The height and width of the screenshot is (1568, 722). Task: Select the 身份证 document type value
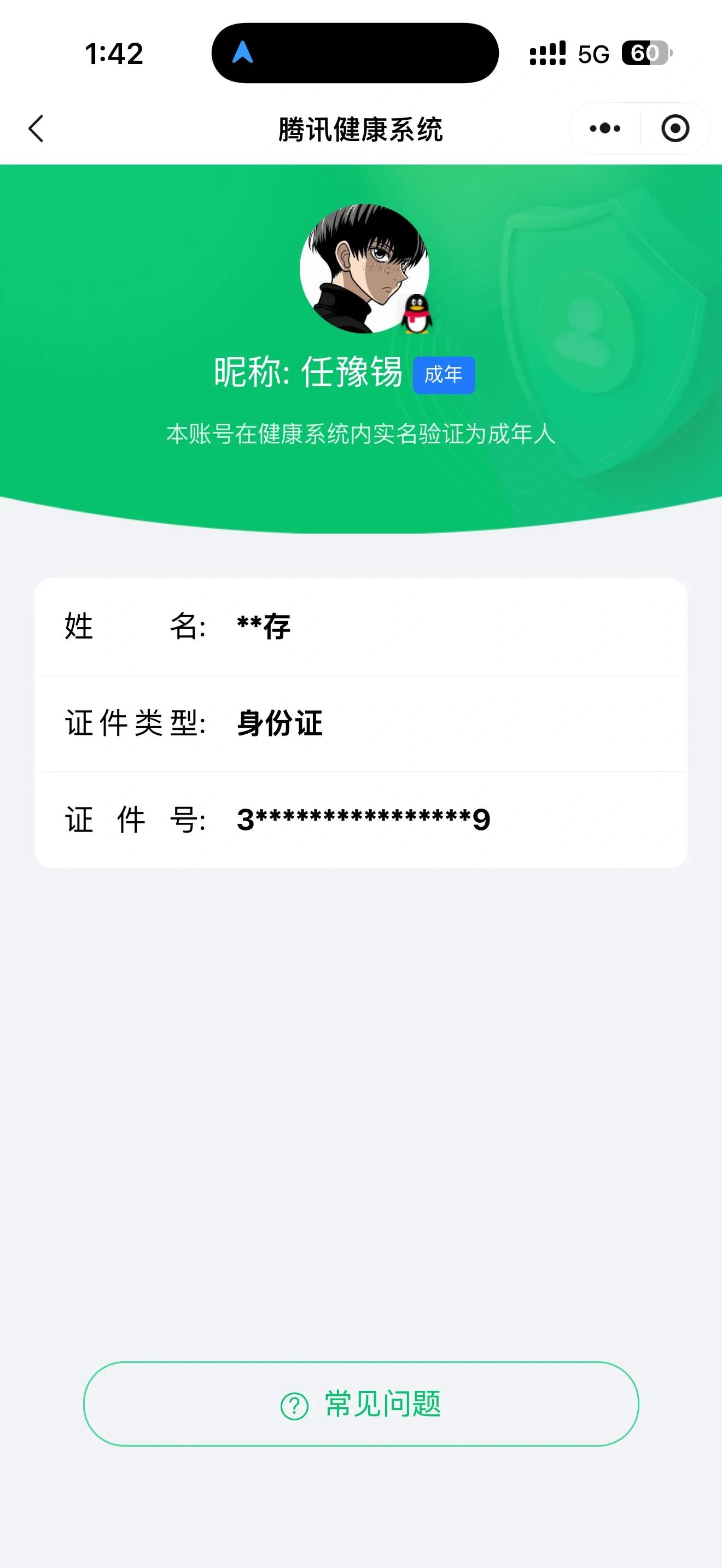coord(280,724)
